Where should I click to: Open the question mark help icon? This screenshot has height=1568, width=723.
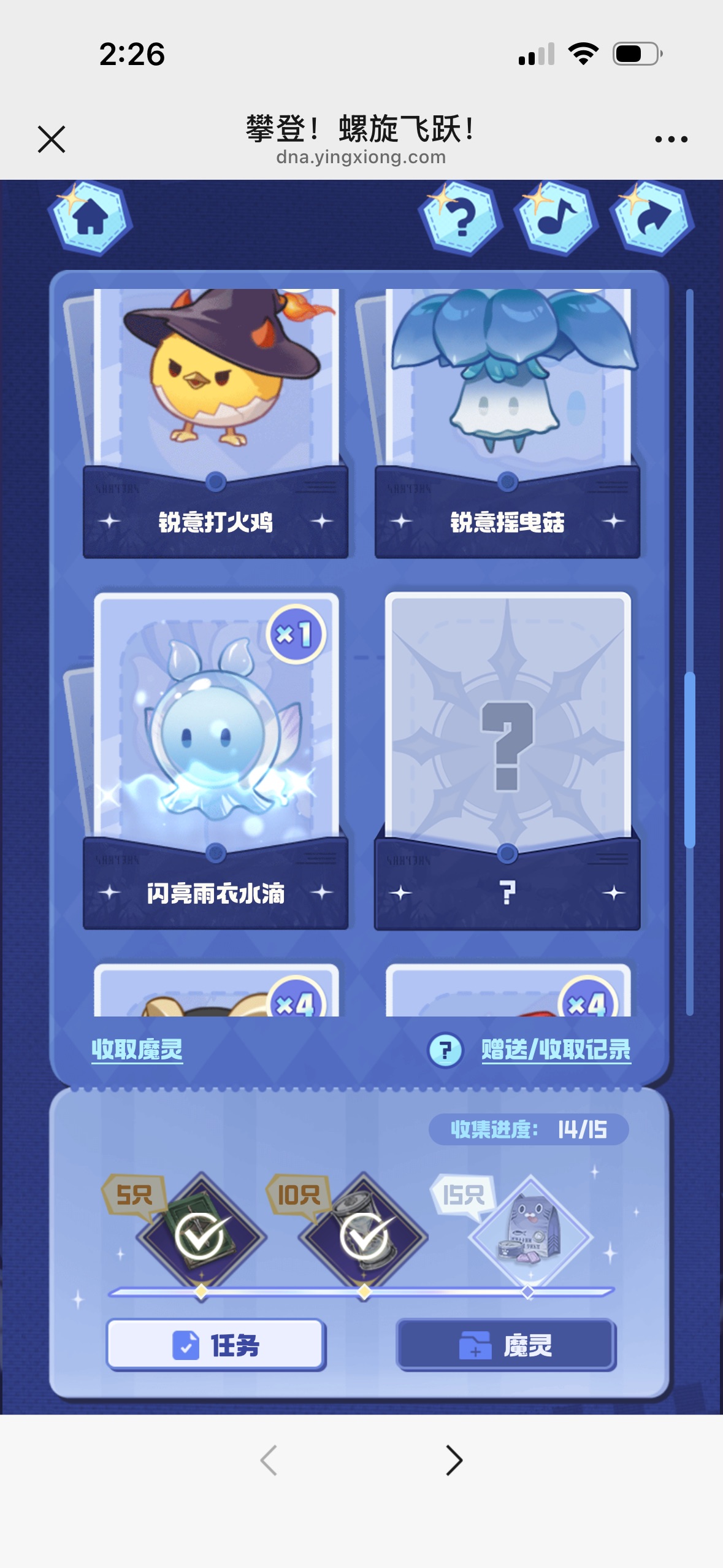[461, 218]
